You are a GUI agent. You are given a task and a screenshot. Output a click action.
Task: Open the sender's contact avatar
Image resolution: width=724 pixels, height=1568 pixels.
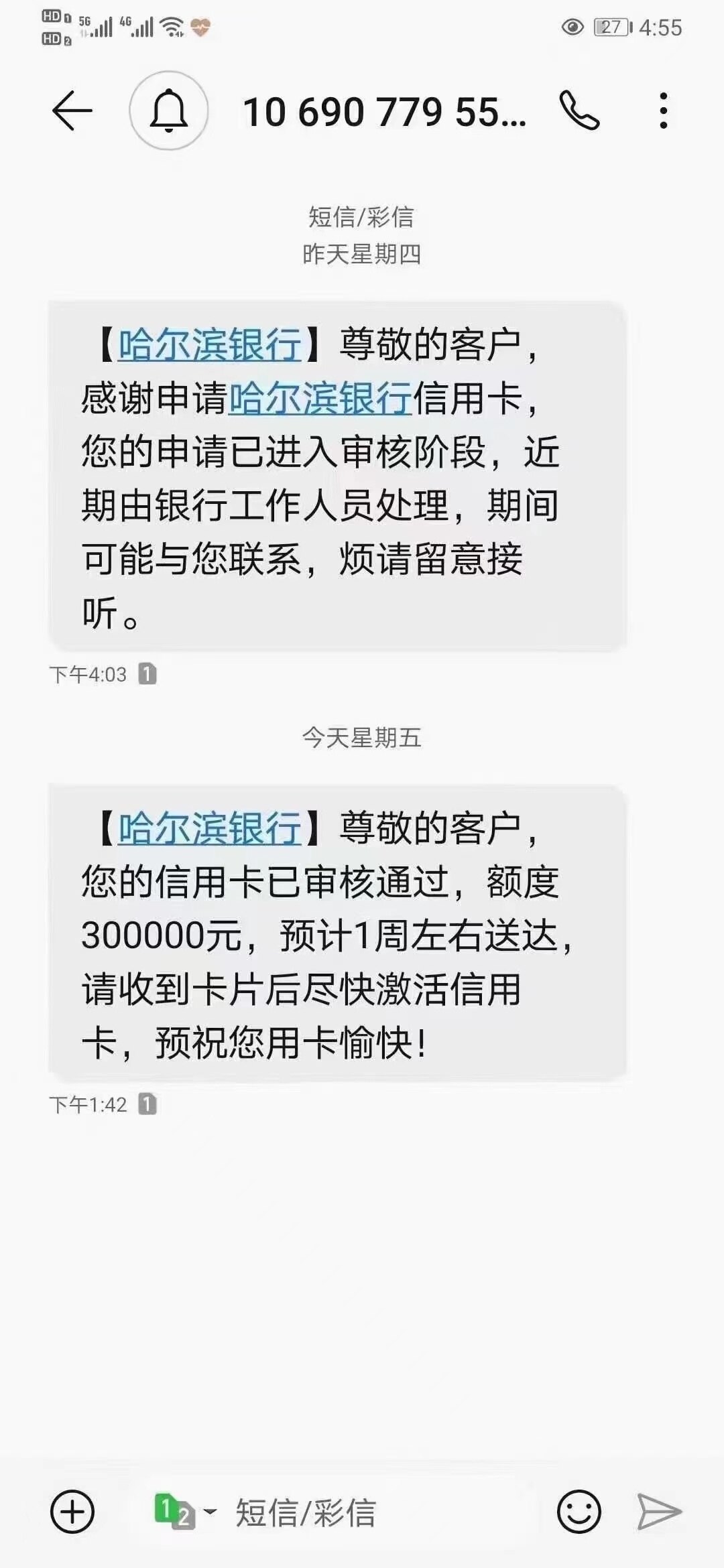(x=168, y=111)
